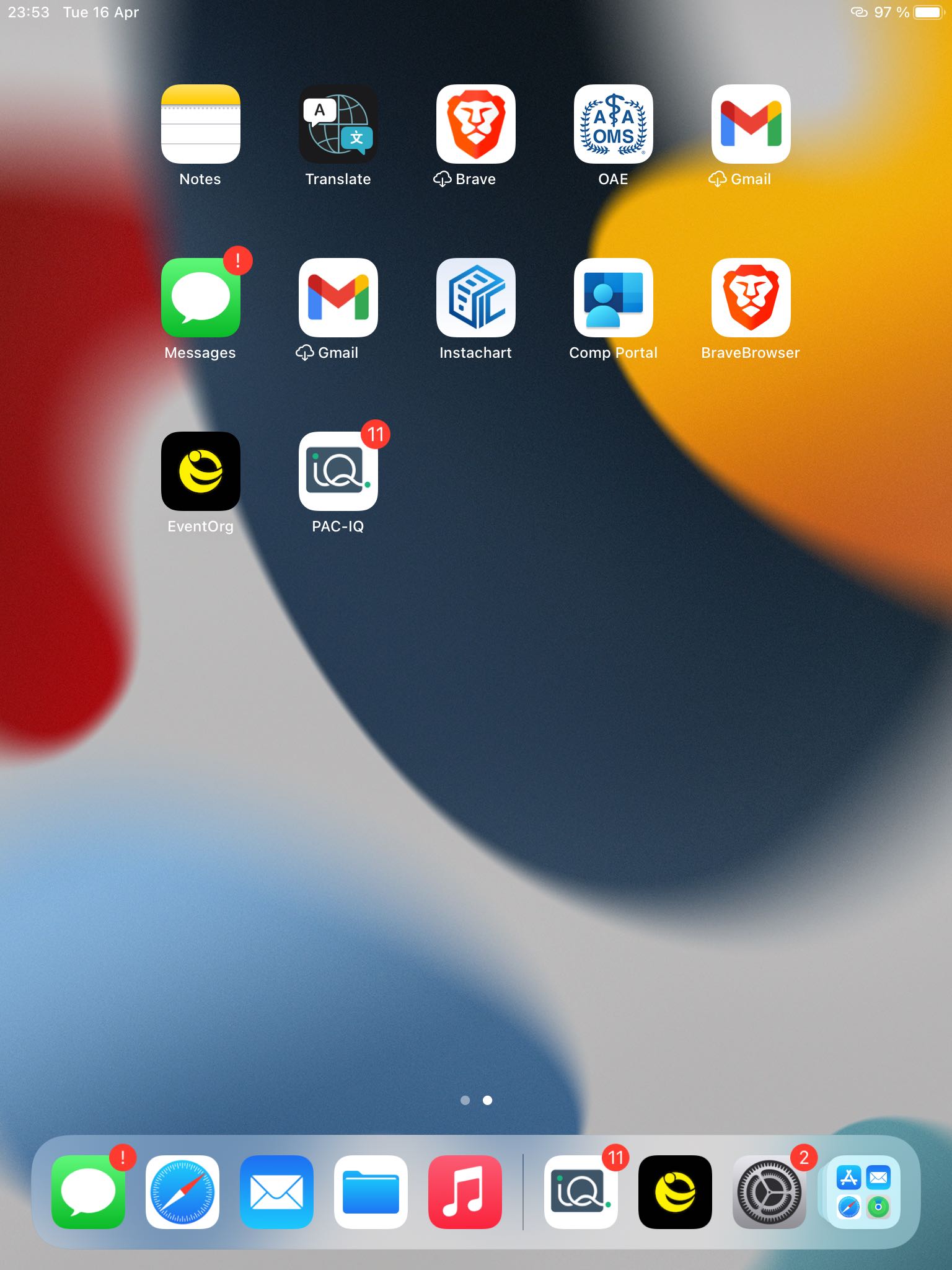Image resolution: width=952 pixels, height=1270 pixels.
Task: Open EventOrg on the home screen
Action: 200,471
